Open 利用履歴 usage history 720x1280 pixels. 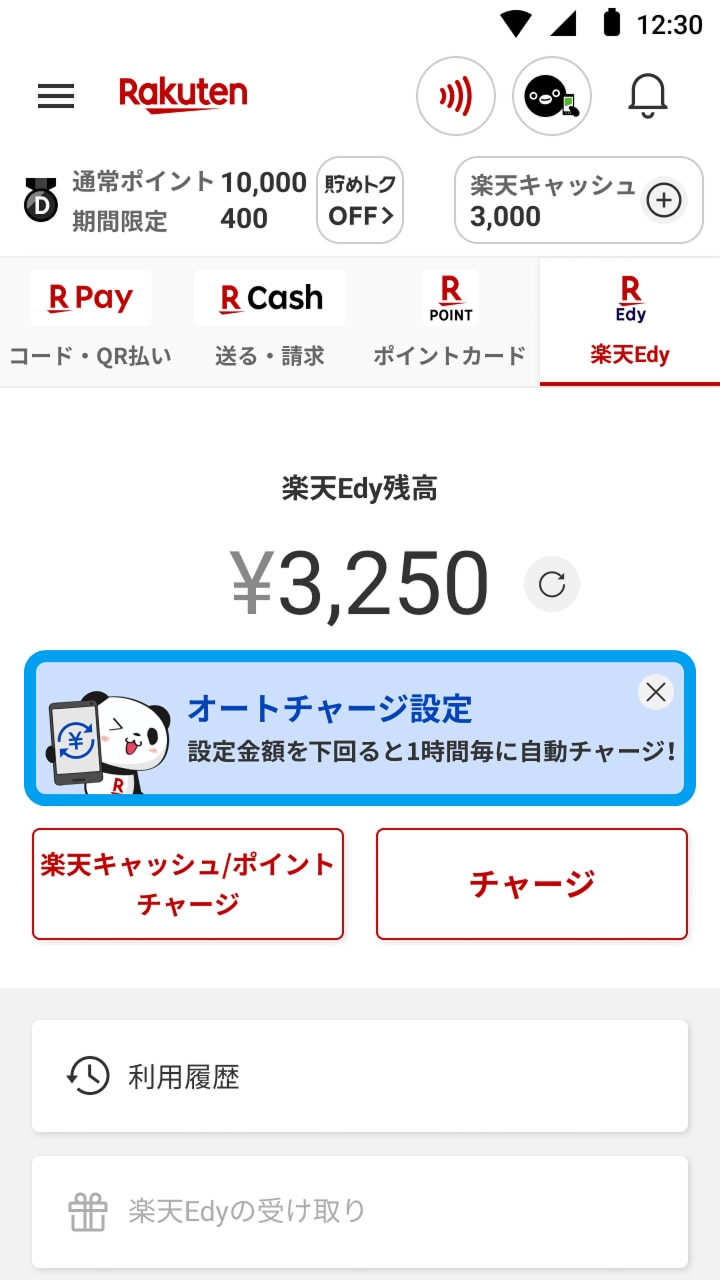click(x=360, y=1076)
